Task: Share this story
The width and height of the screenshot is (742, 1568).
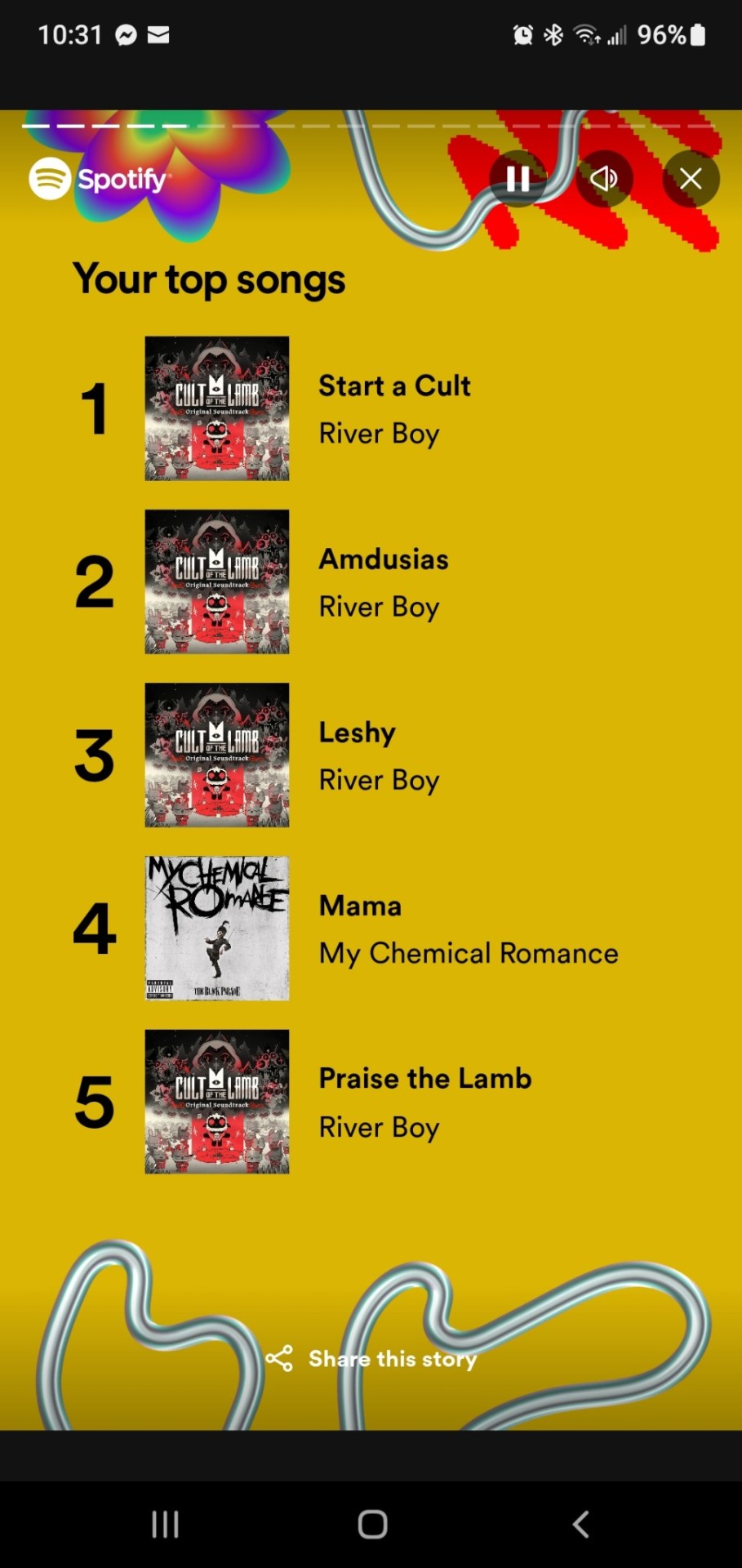Action: (x=372, y=1359)
